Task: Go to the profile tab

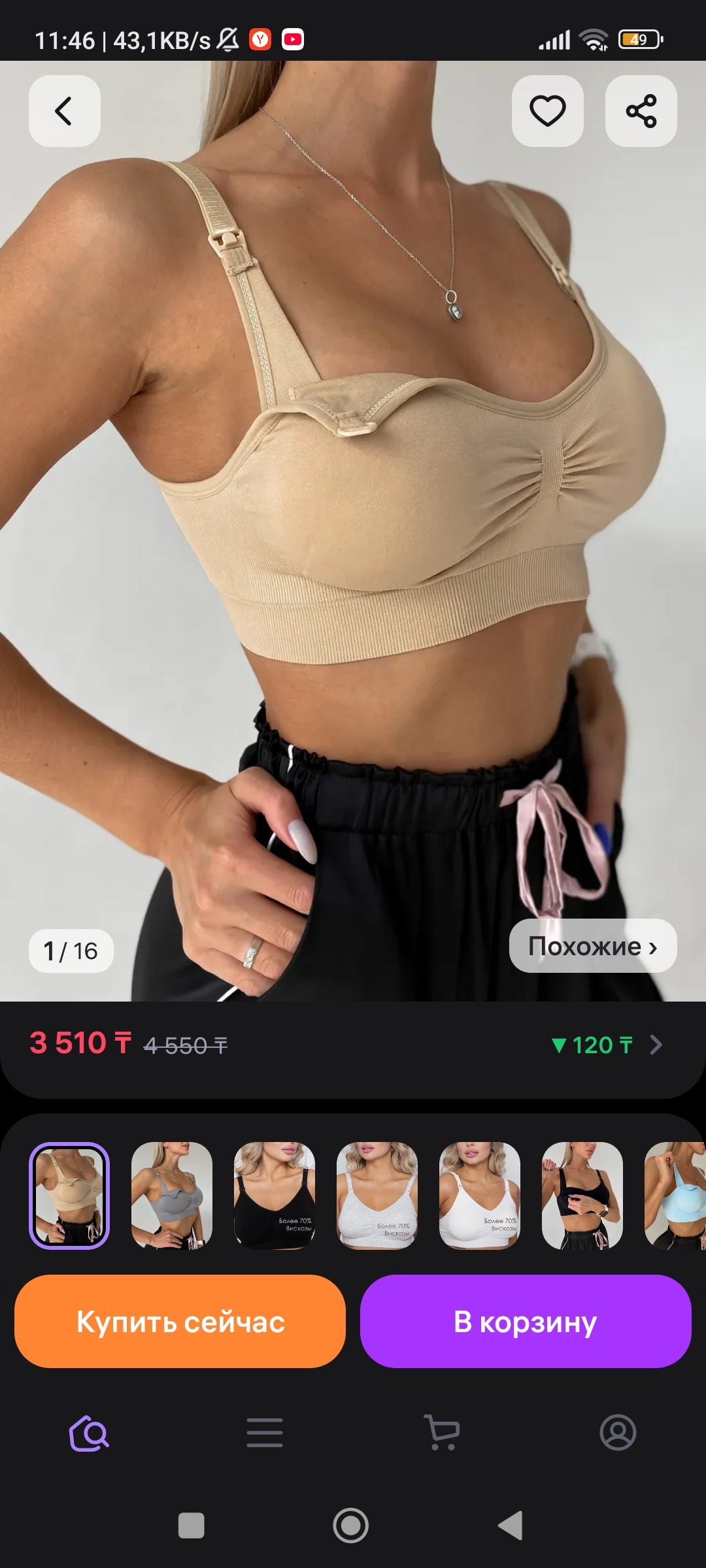Action: click(x=618, y=1433)
